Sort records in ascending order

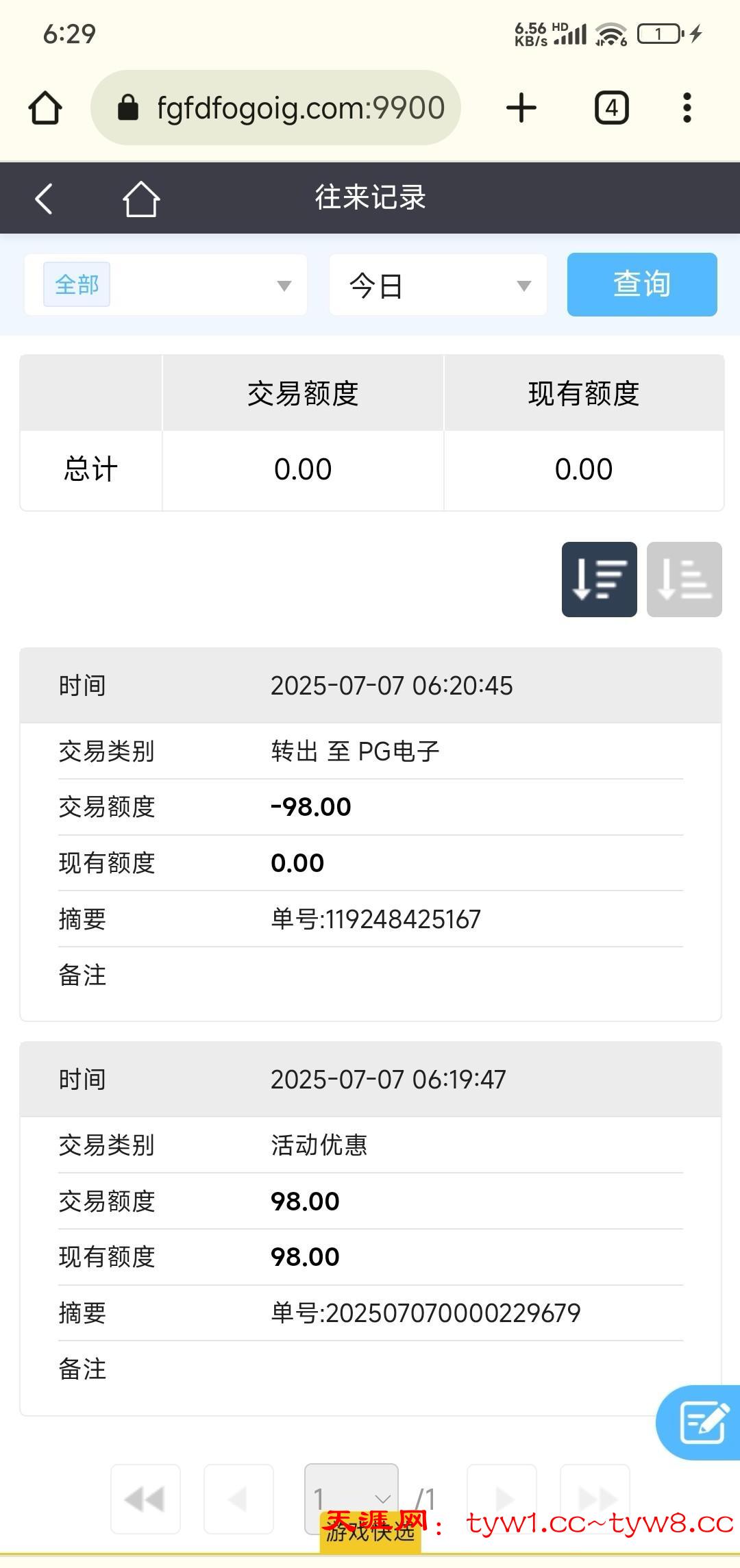684,580
